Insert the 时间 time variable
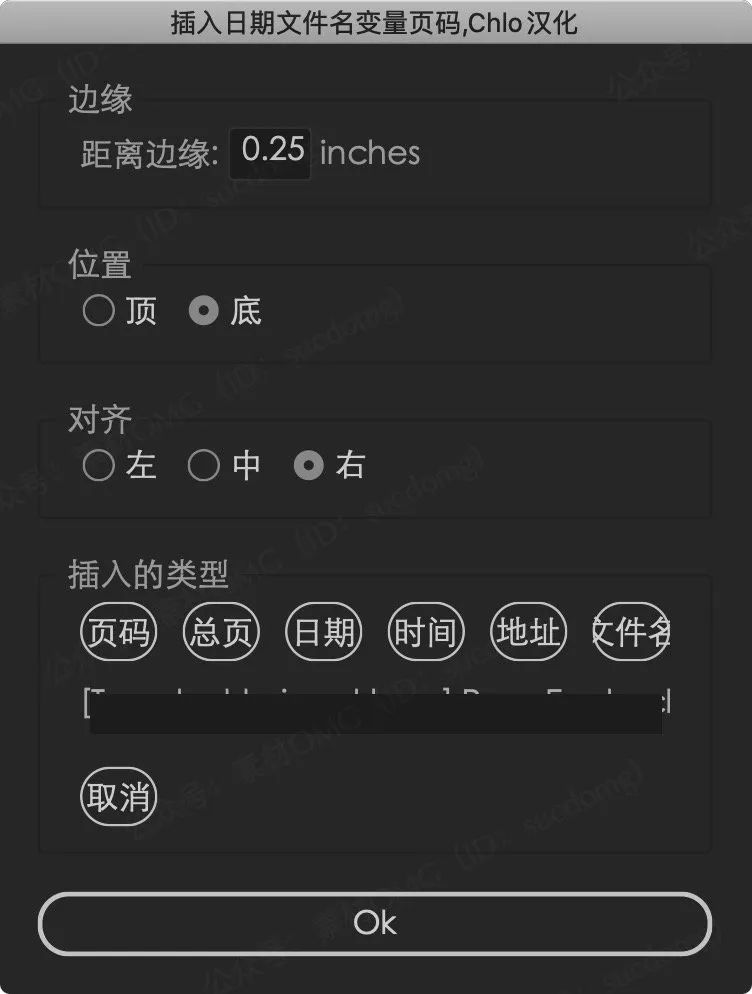The height and width of the screenshot is (994, 752). pos(425,632)
